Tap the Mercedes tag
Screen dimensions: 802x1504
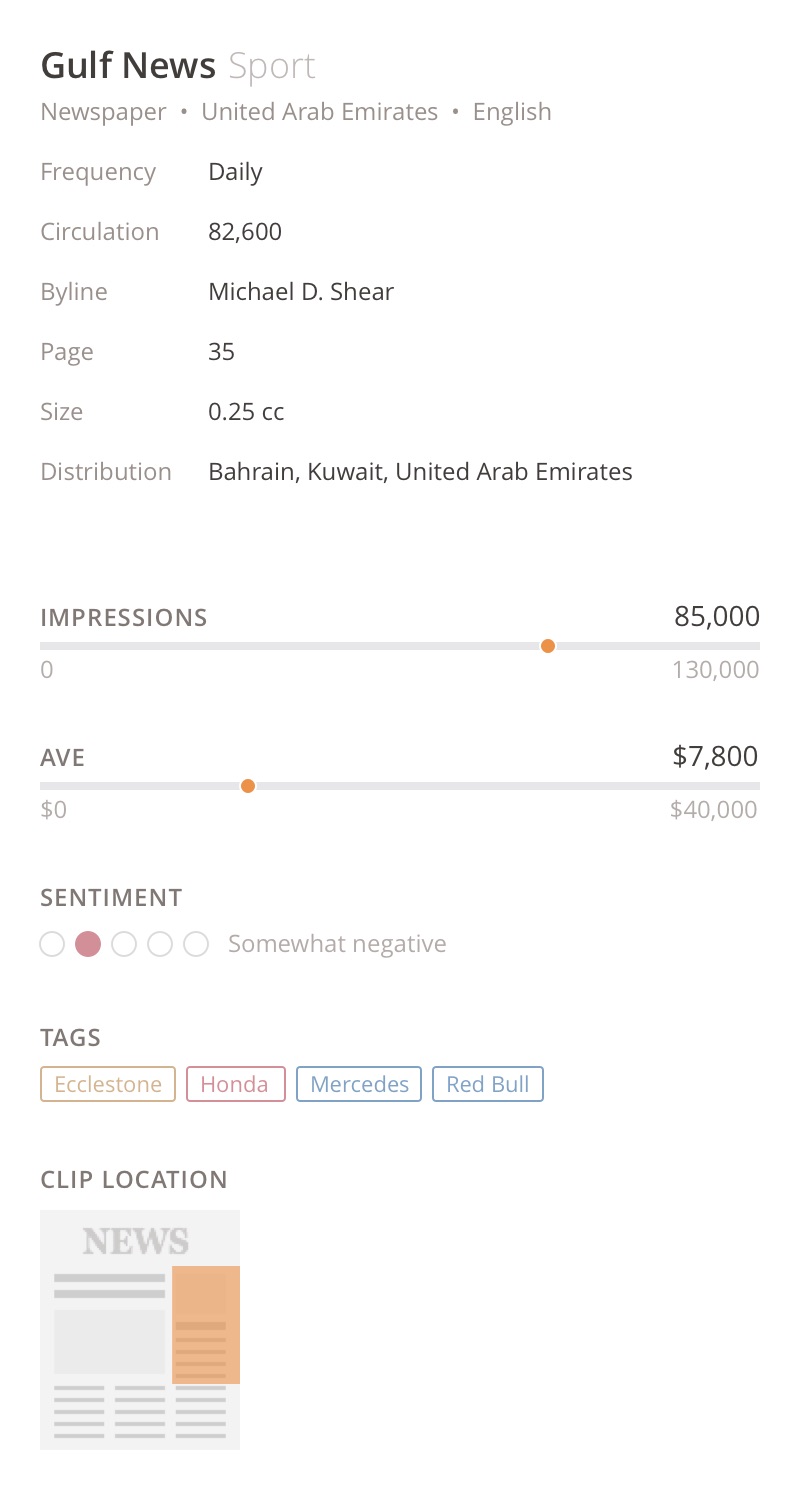pos(359,1084)
